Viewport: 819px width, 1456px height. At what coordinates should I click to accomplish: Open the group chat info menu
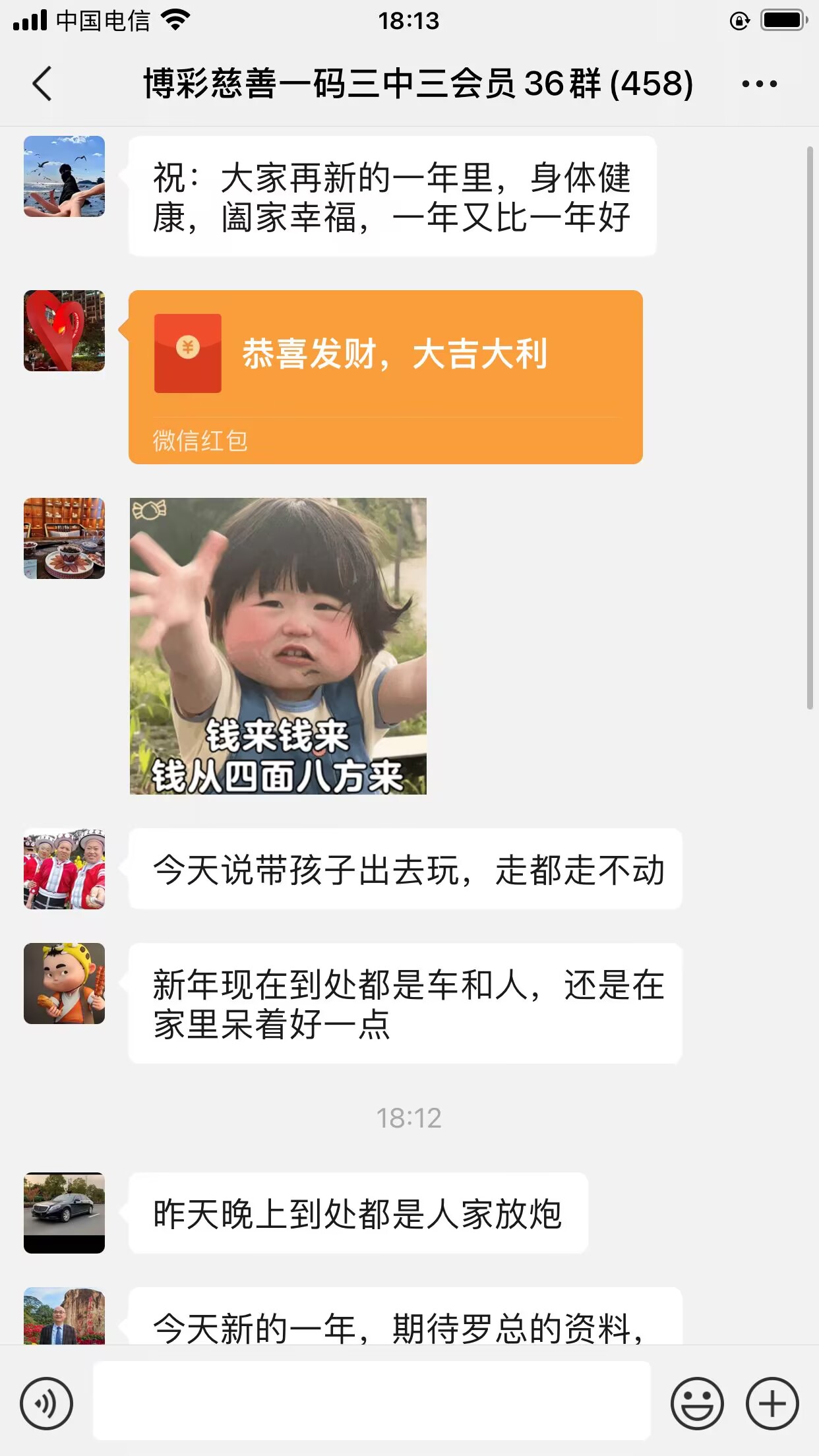click(759, 84)
